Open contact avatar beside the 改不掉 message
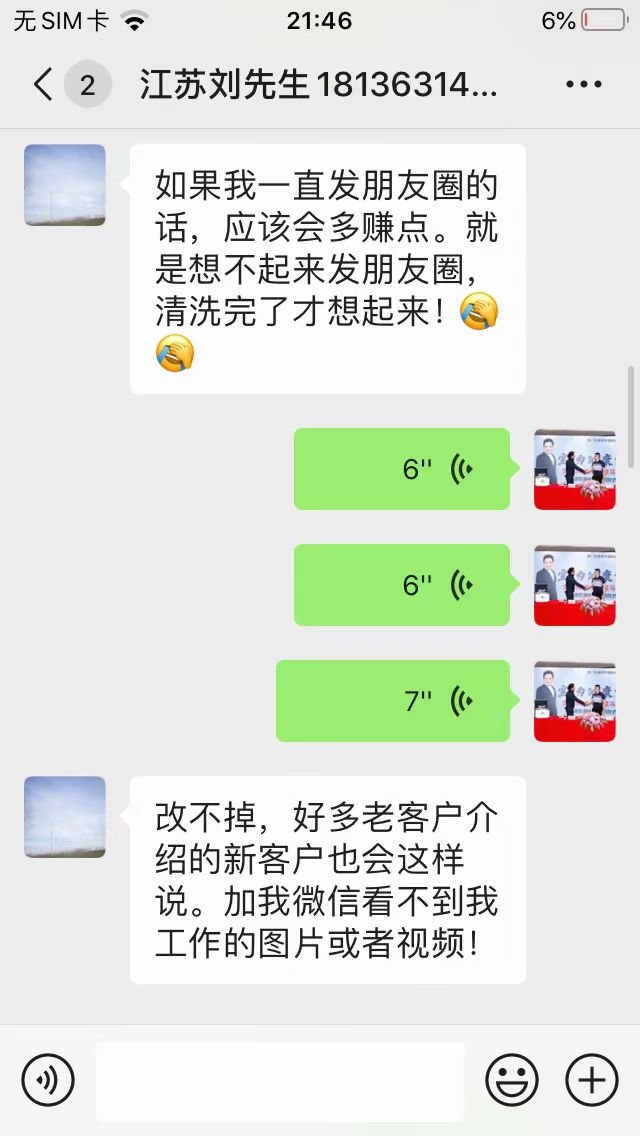 pyautogui.click(x=64, y=817)
